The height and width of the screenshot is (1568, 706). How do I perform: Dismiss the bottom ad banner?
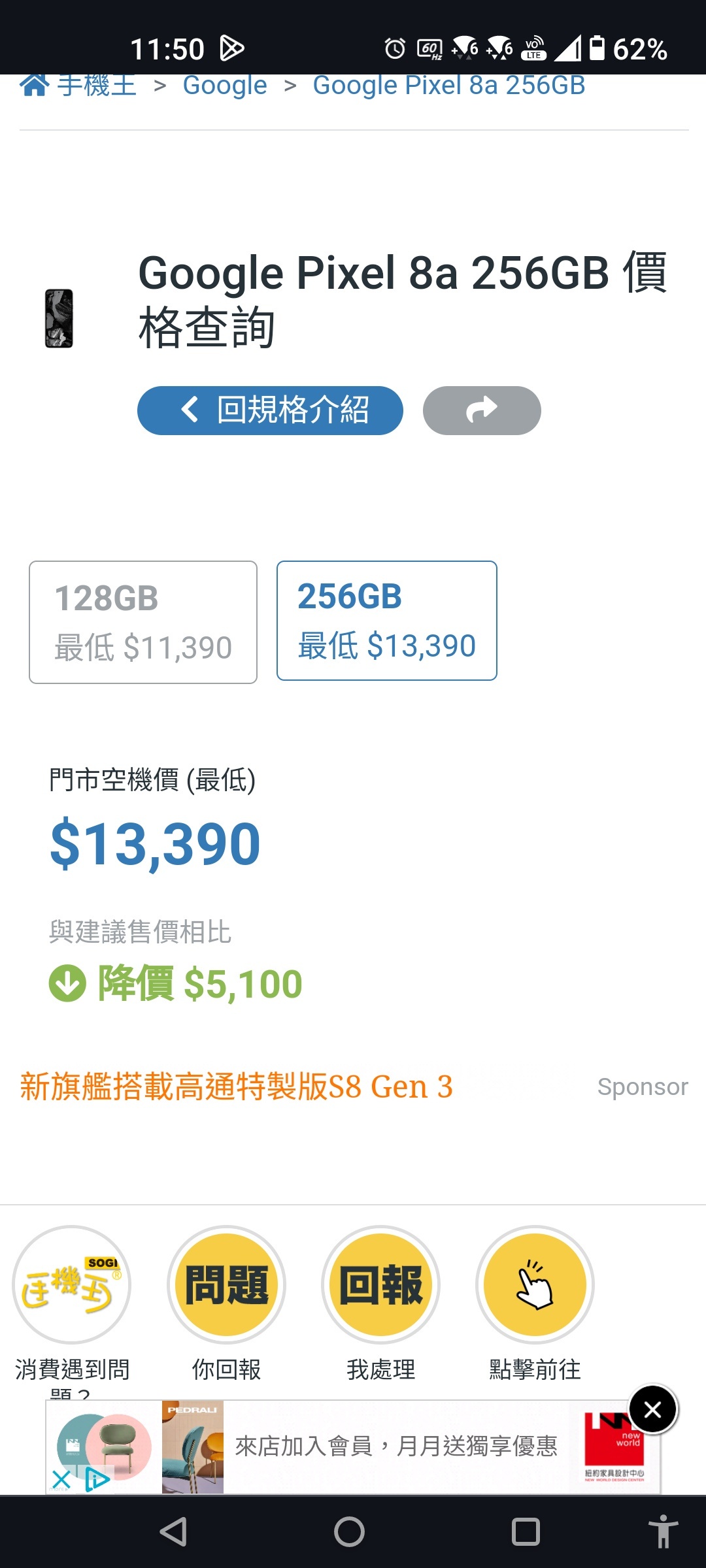[652, 1410]
